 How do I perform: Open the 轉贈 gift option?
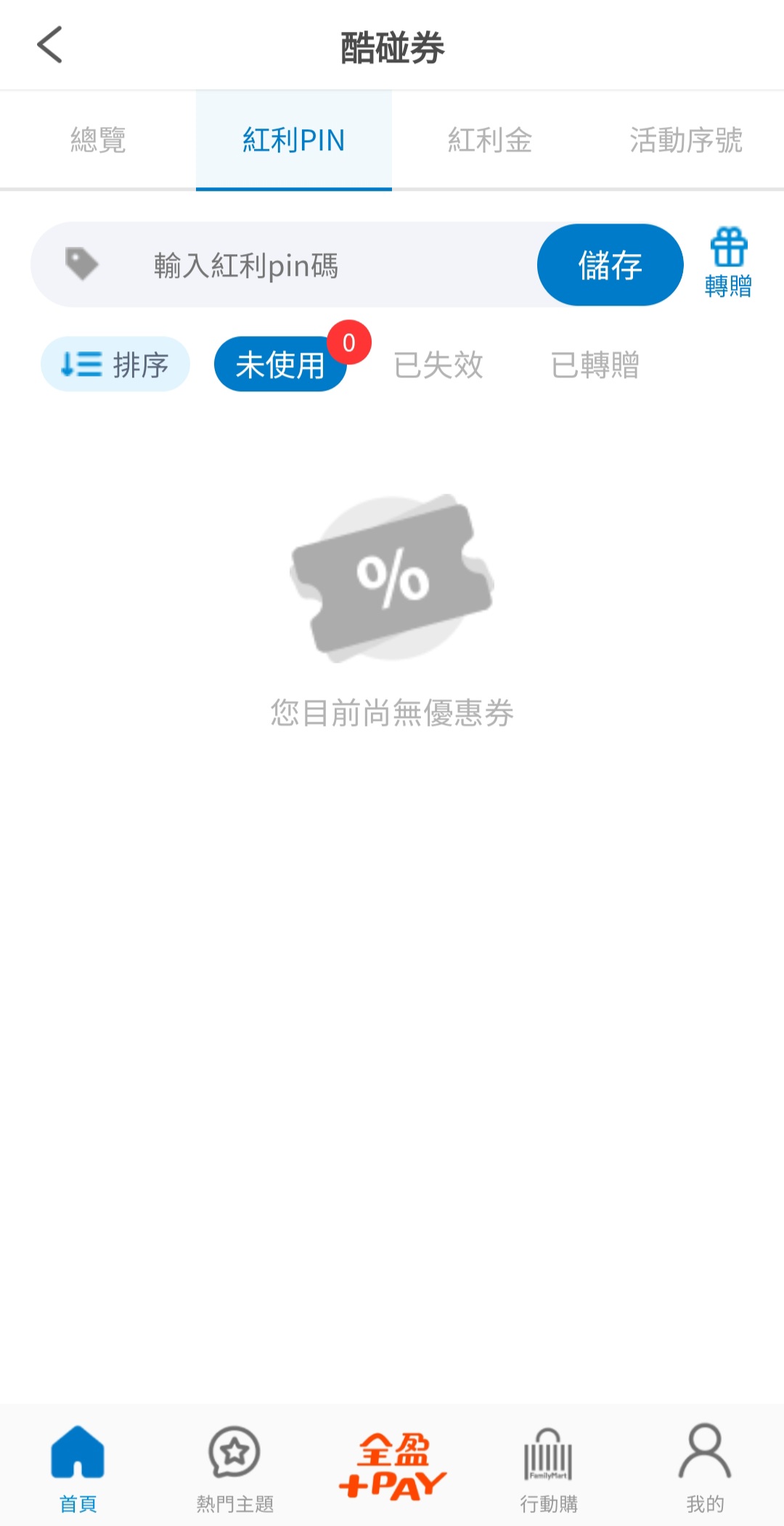pyautogui.click(x=728, y=263)
